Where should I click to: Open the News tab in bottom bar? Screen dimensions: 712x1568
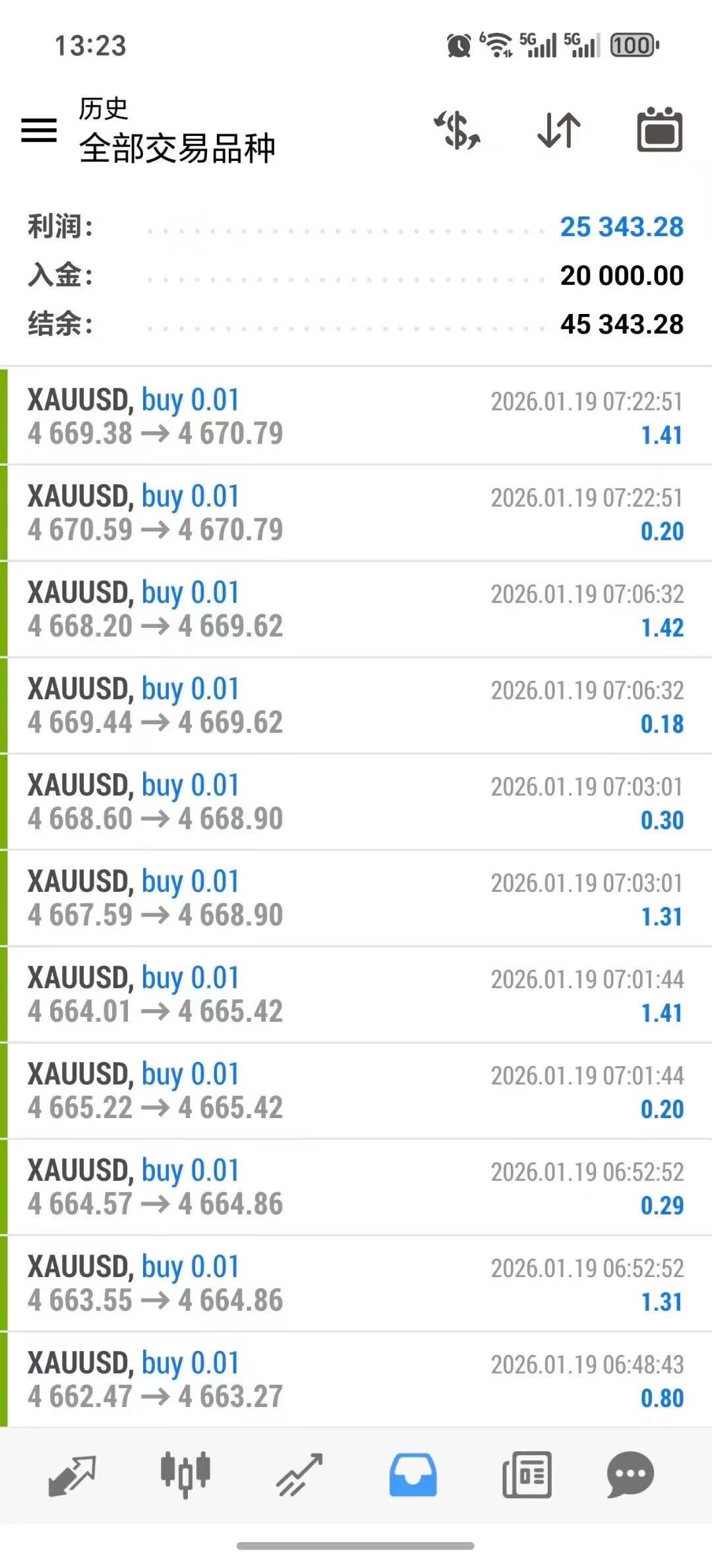click(x=527, y=1475)
